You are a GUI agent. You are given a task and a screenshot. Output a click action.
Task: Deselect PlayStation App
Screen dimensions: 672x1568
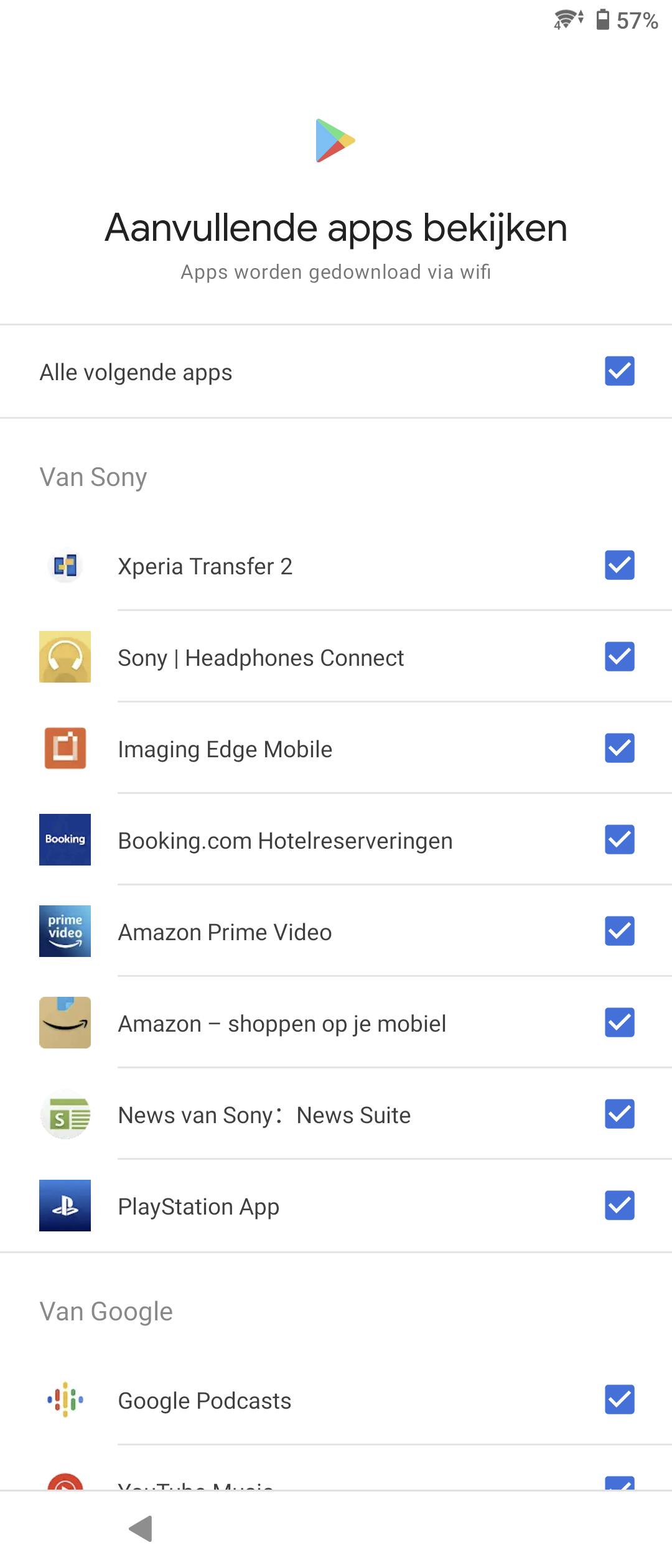(x=619, y=1205)
